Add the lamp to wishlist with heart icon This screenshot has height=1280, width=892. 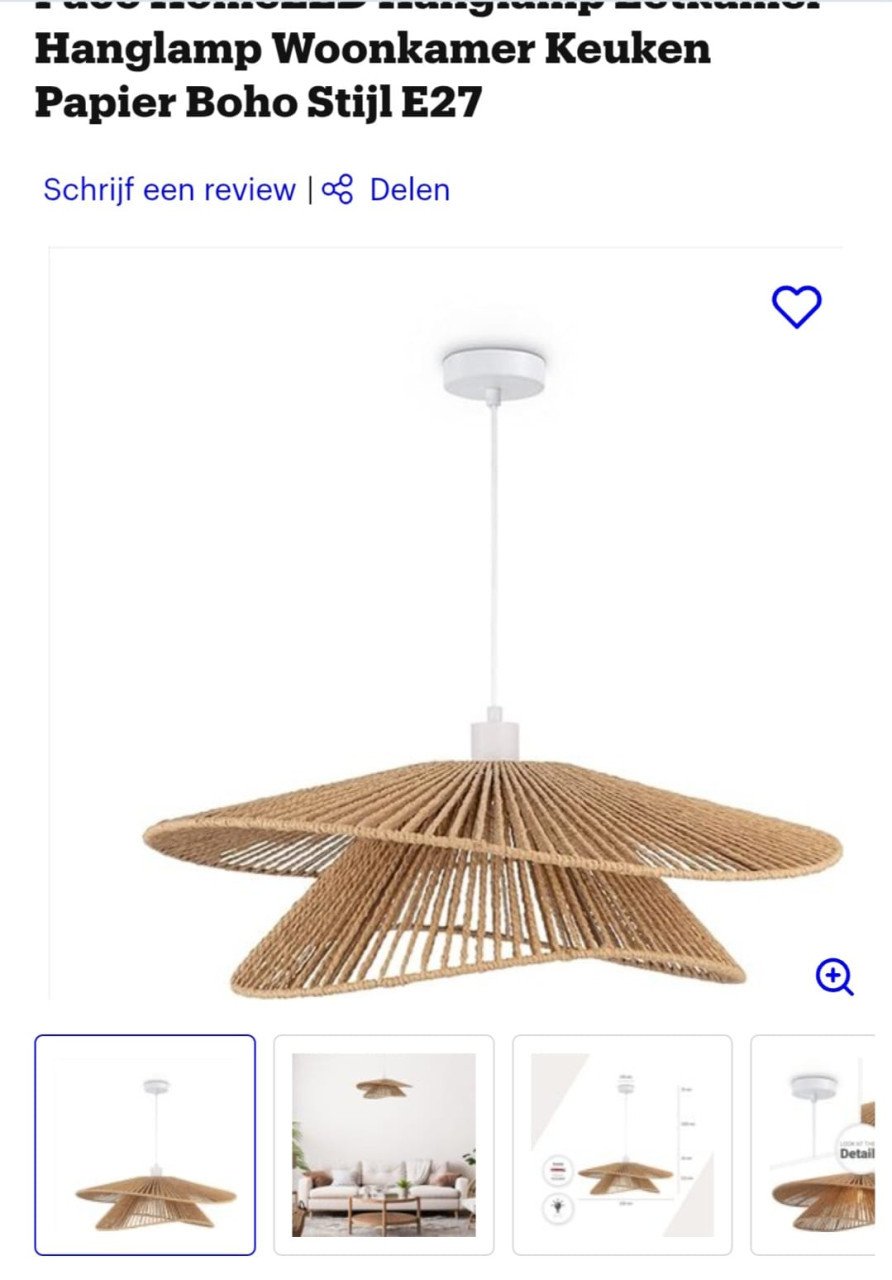pos(796,306)
